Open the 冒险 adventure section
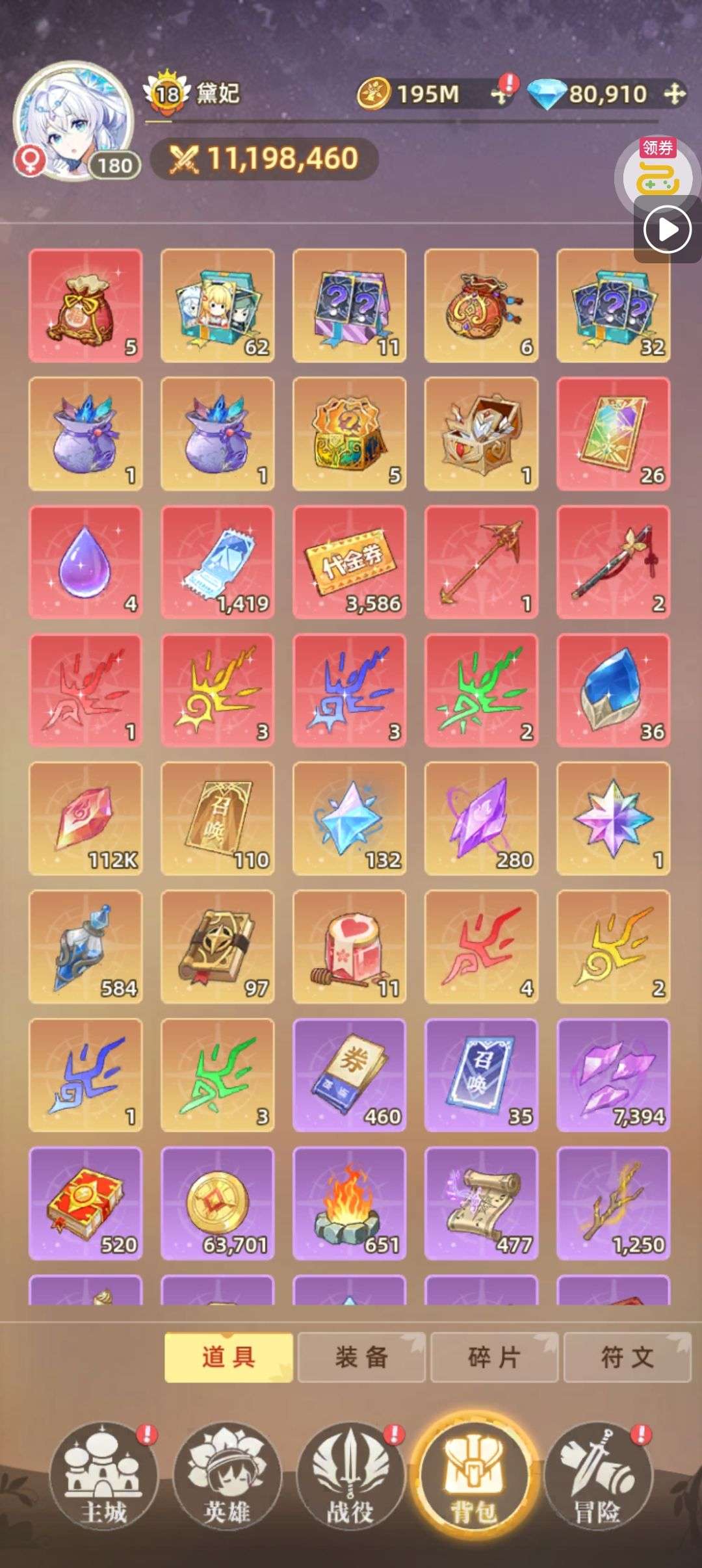702x1568 pixels. pos(597,1476)
